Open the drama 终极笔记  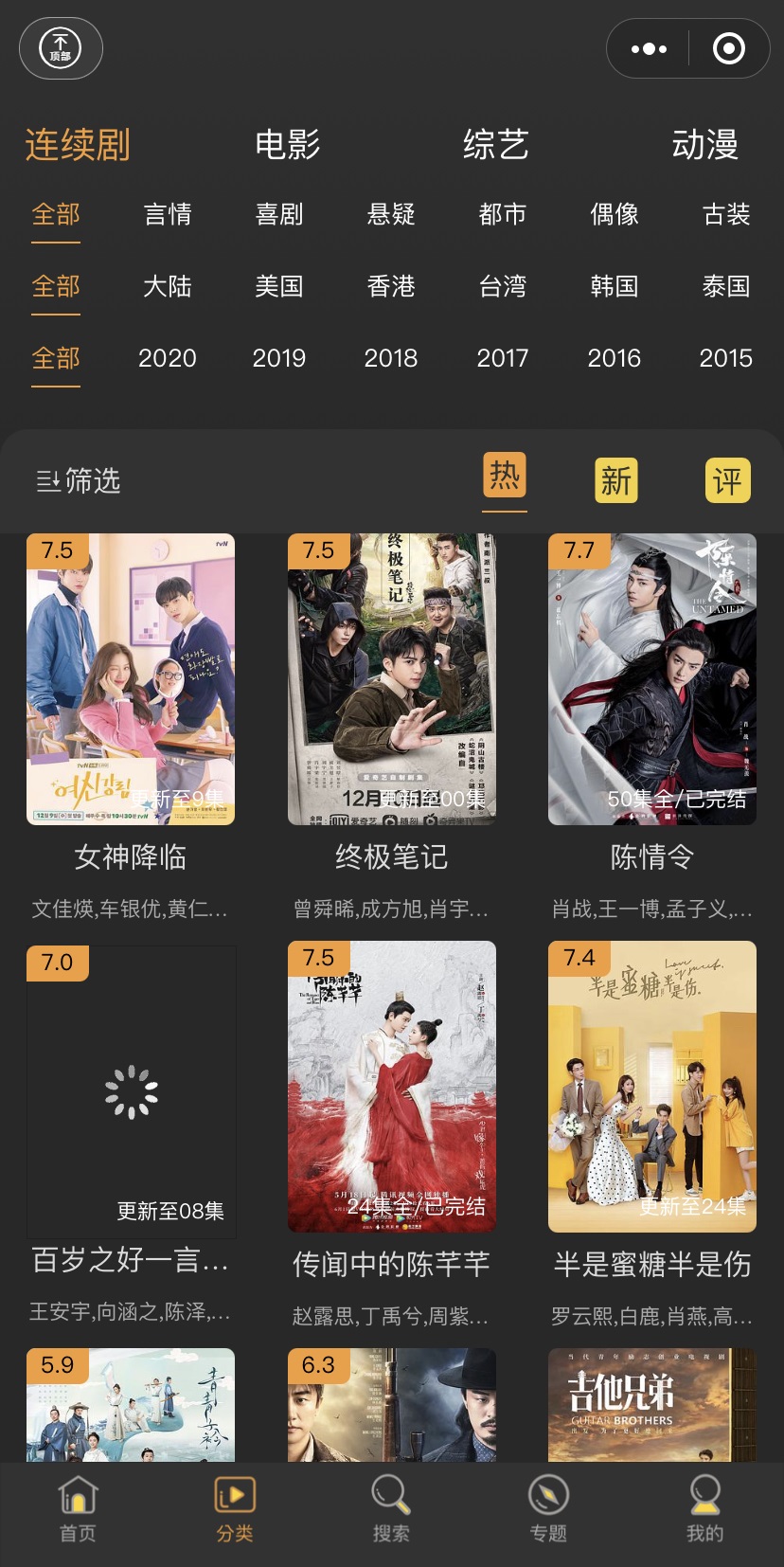click(x=392, y=679)
